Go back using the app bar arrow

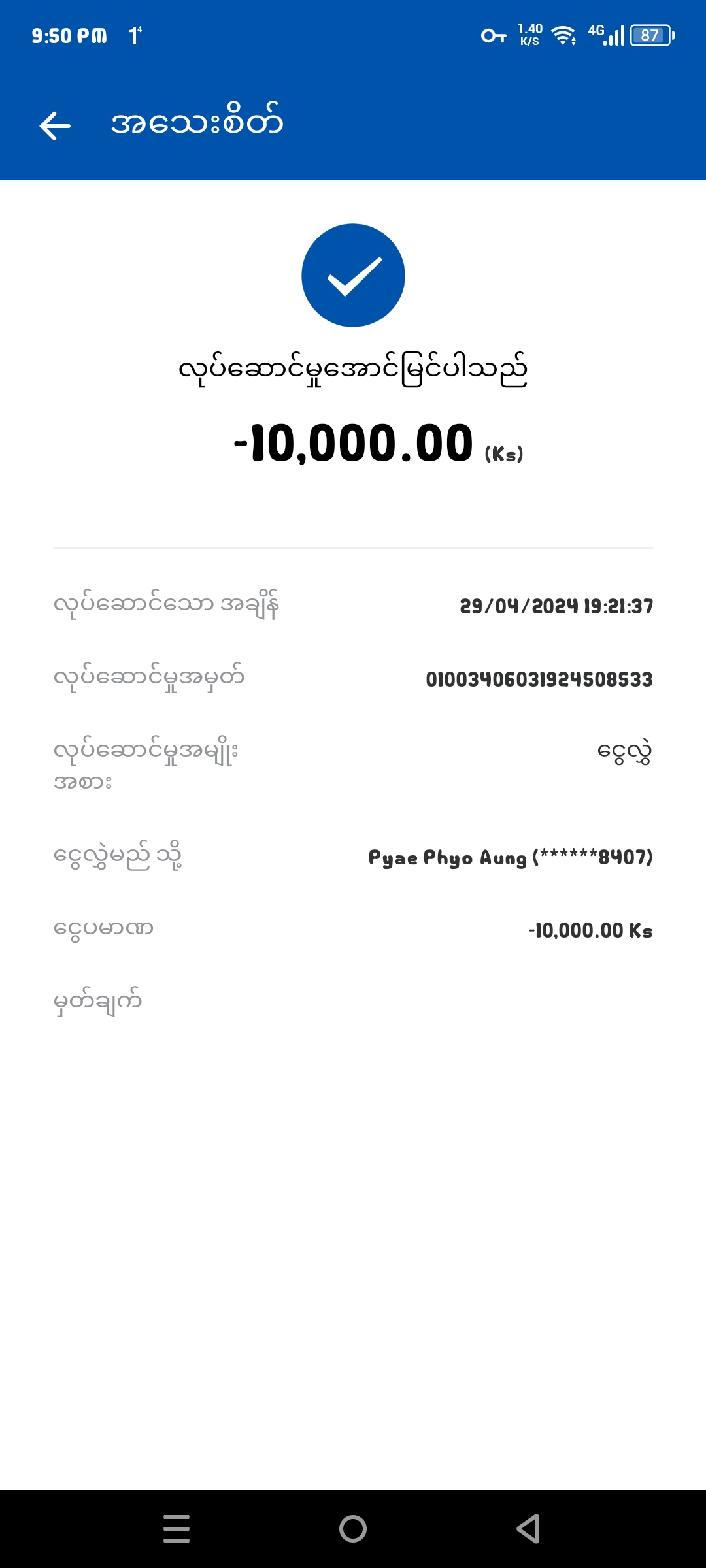[x=55, y=125]
